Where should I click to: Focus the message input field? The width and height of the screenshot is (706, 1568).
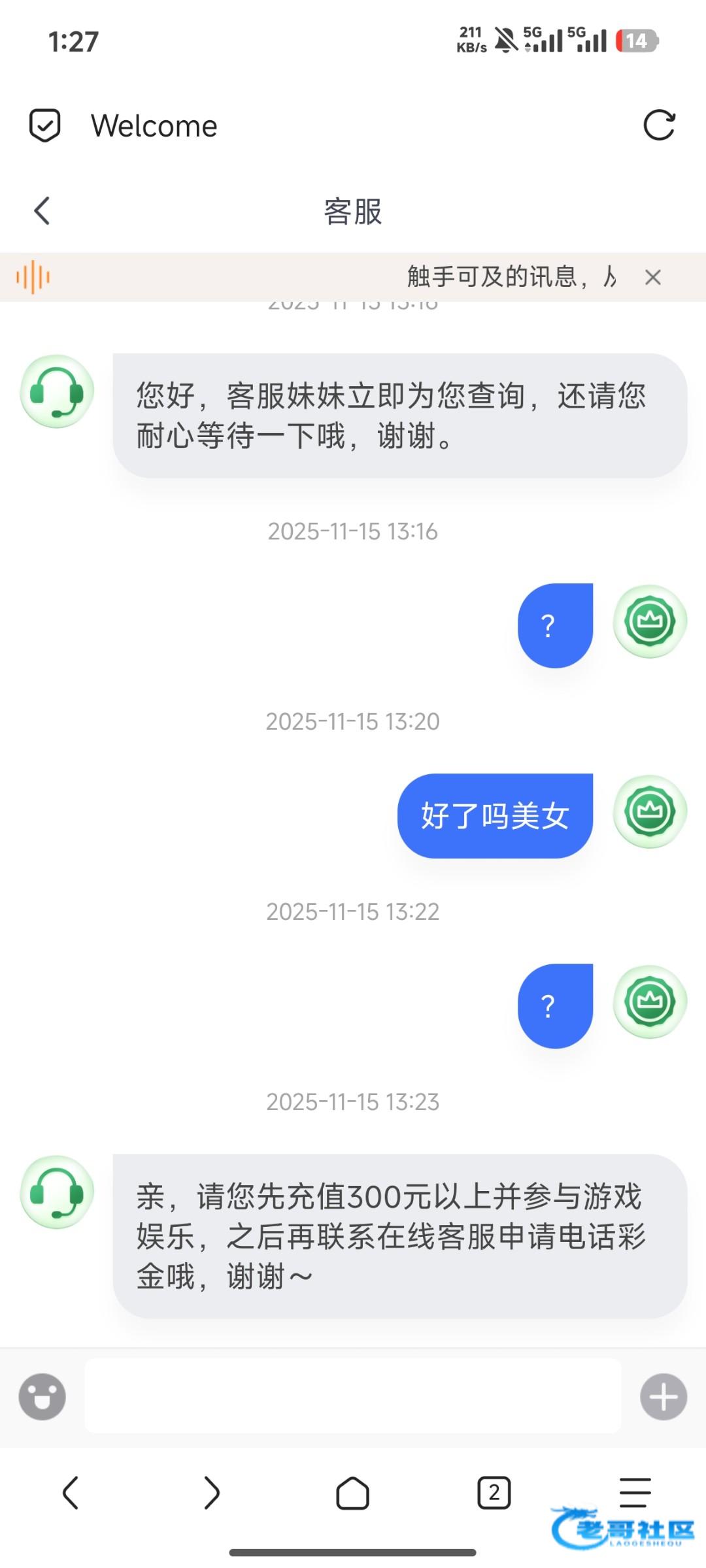(353, 1397)
